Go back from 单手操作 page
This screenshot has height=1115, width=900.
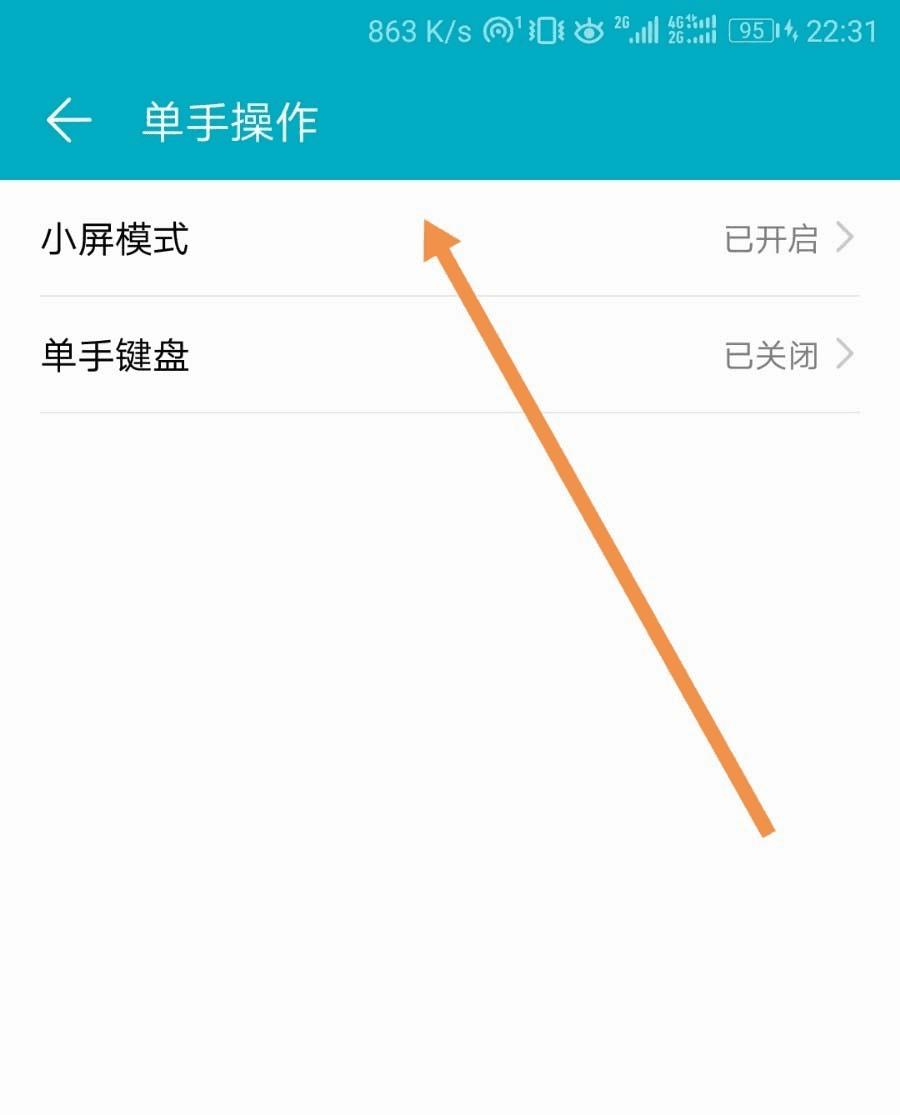(x=68, y=122)
